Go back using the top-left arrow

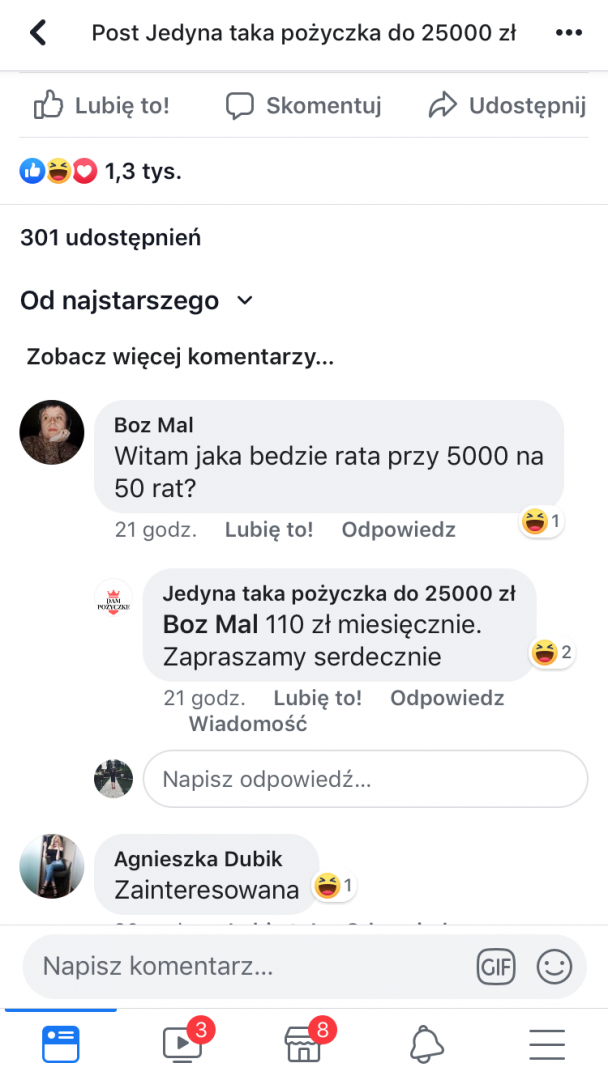pos(38,33)
